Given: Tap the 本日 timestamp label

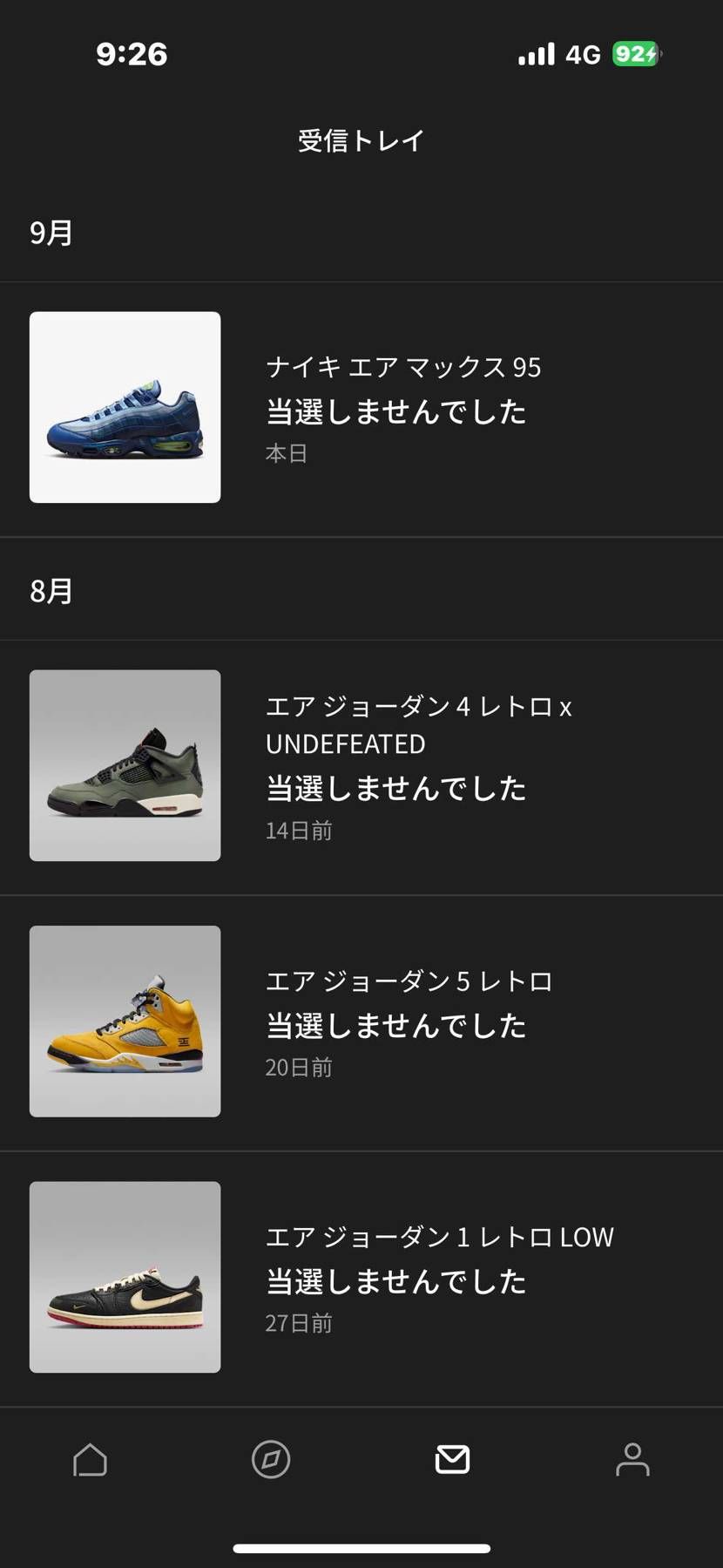Looking at the screenshot, I should 287,454.
